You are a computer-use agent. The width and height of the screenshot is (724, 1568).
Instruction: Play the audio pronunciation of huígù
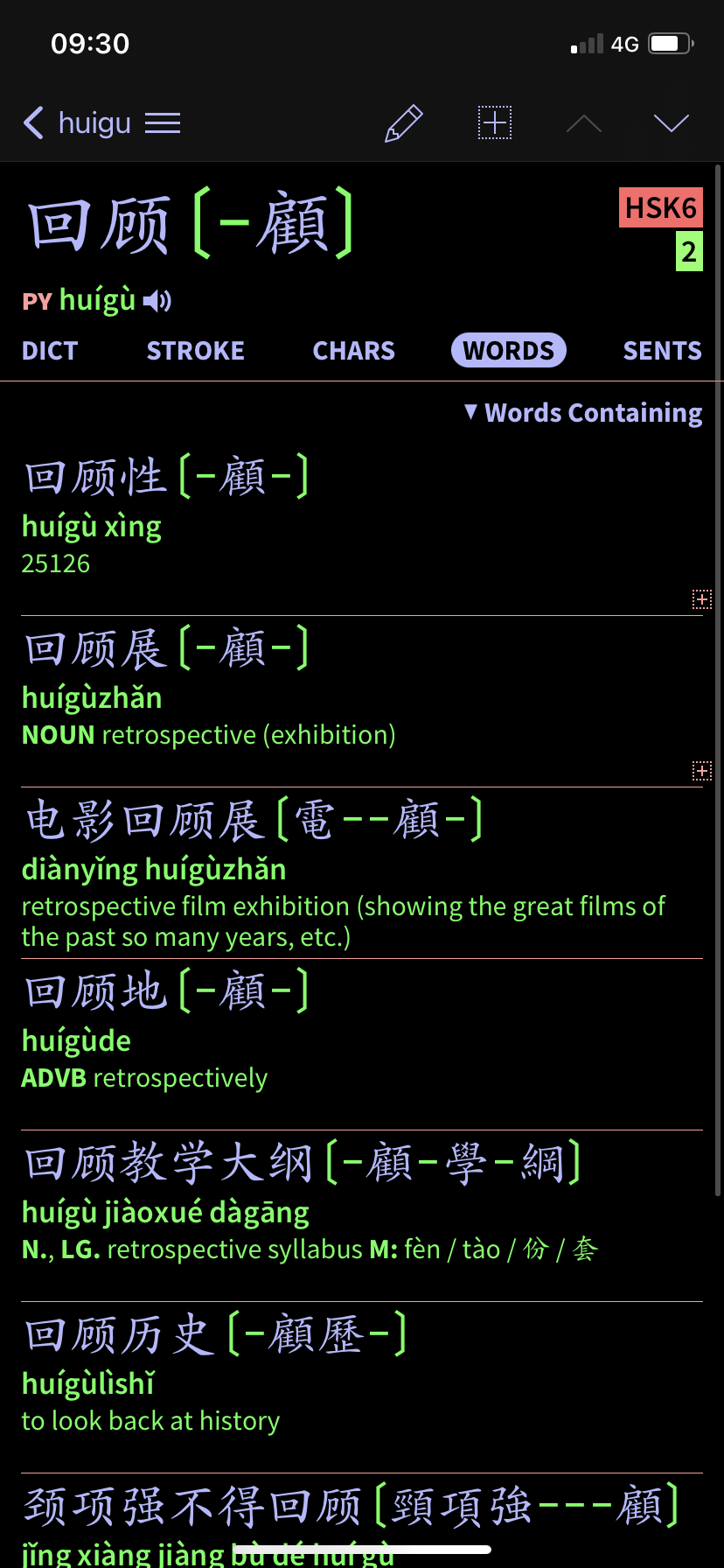tap(157, 301)
